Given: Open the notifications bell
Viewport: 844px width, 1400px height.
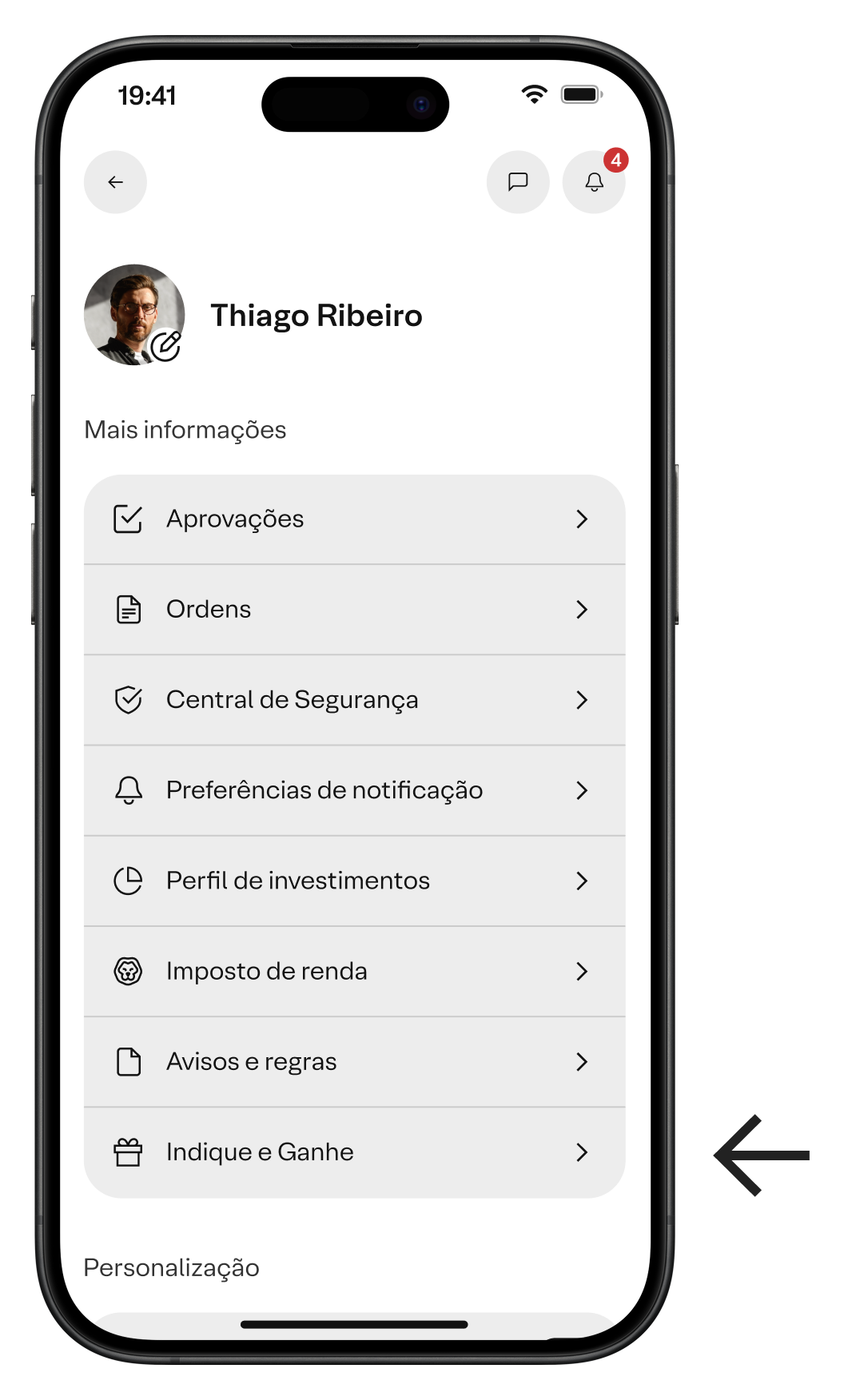Looking at the screenshot, I should coord(594,182).
